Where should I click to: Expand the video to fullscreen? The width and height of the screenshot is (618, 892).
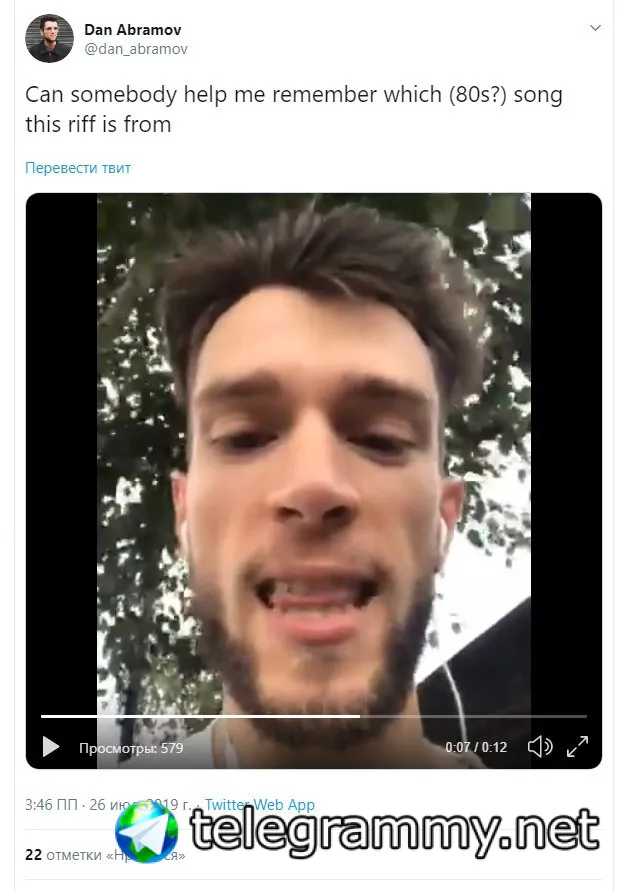(578, 746)
